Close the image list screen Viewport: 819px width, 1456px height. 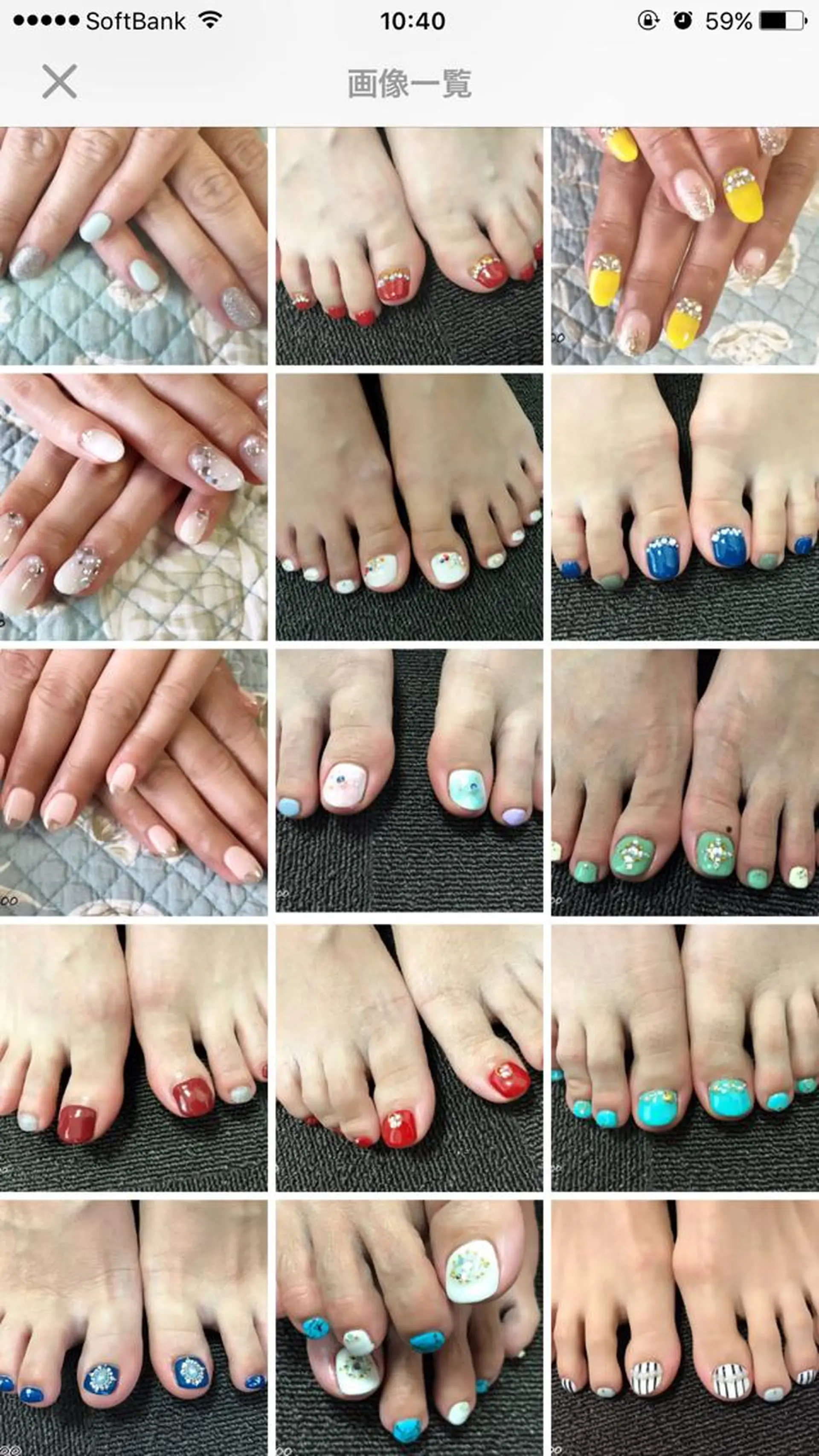[x=59, y=82]
